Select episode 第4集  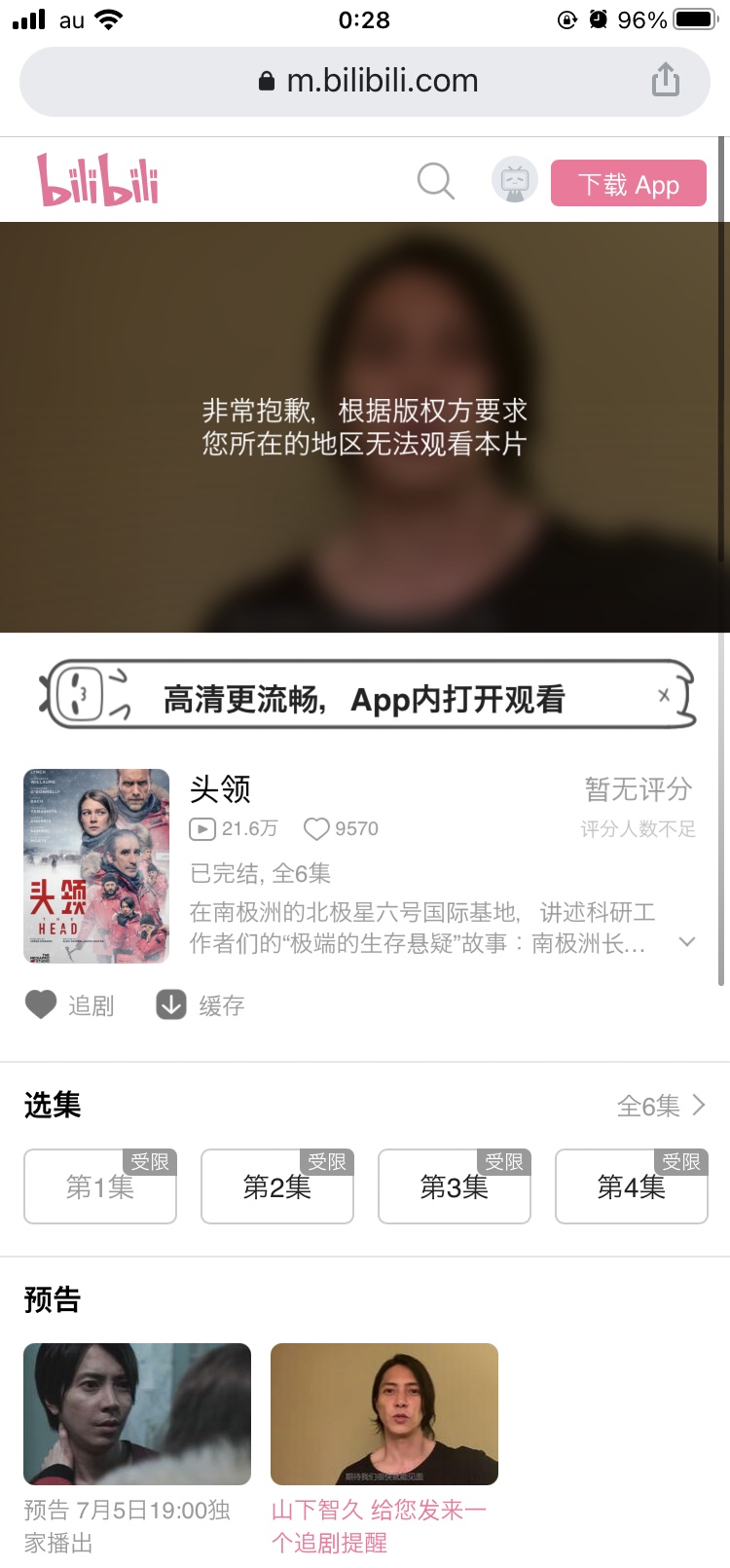[631, 1186]
